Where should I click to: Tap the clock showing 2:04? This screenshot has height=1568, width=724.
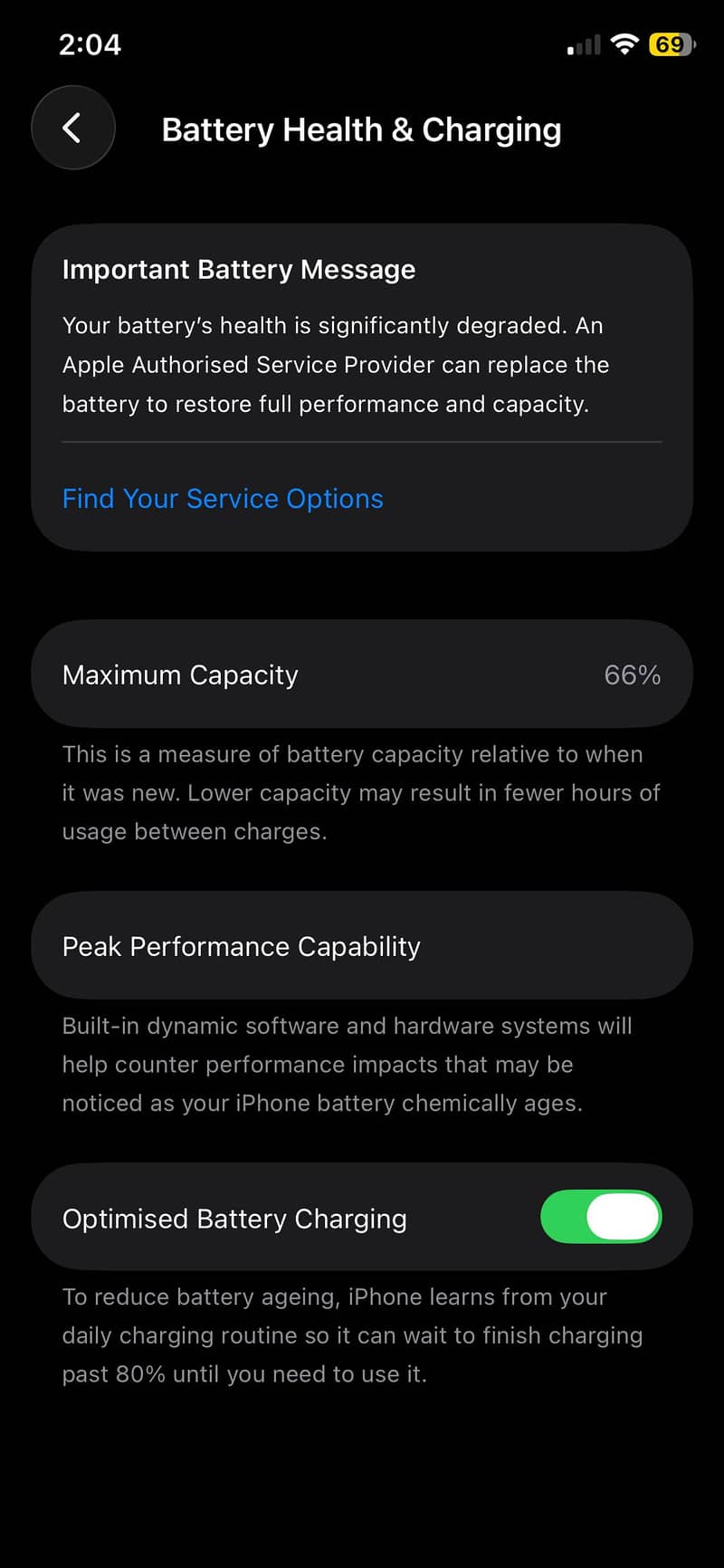[89, 44]
